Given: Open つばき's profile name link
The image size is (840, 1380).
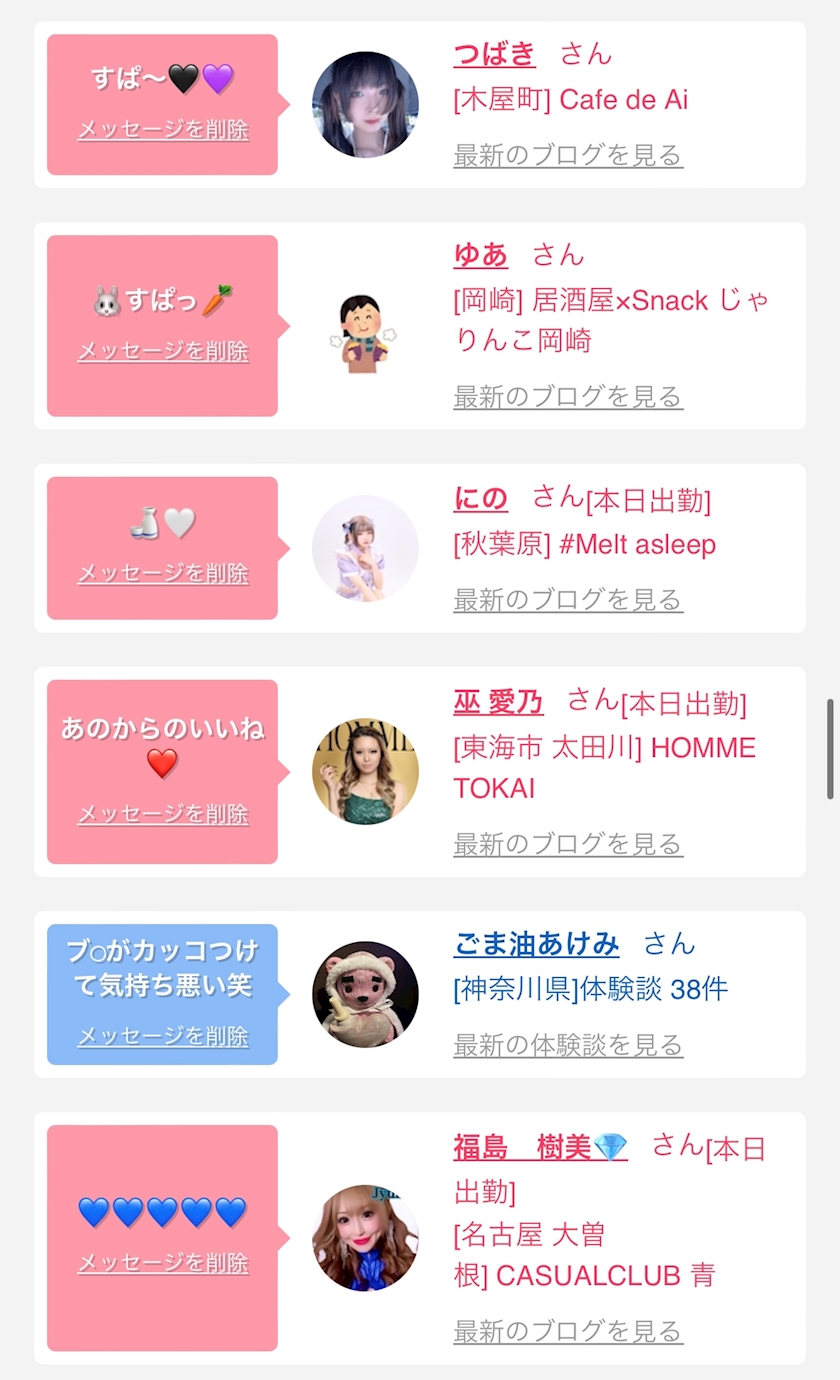Looking at the screenshot, I should tap(494, 54).
